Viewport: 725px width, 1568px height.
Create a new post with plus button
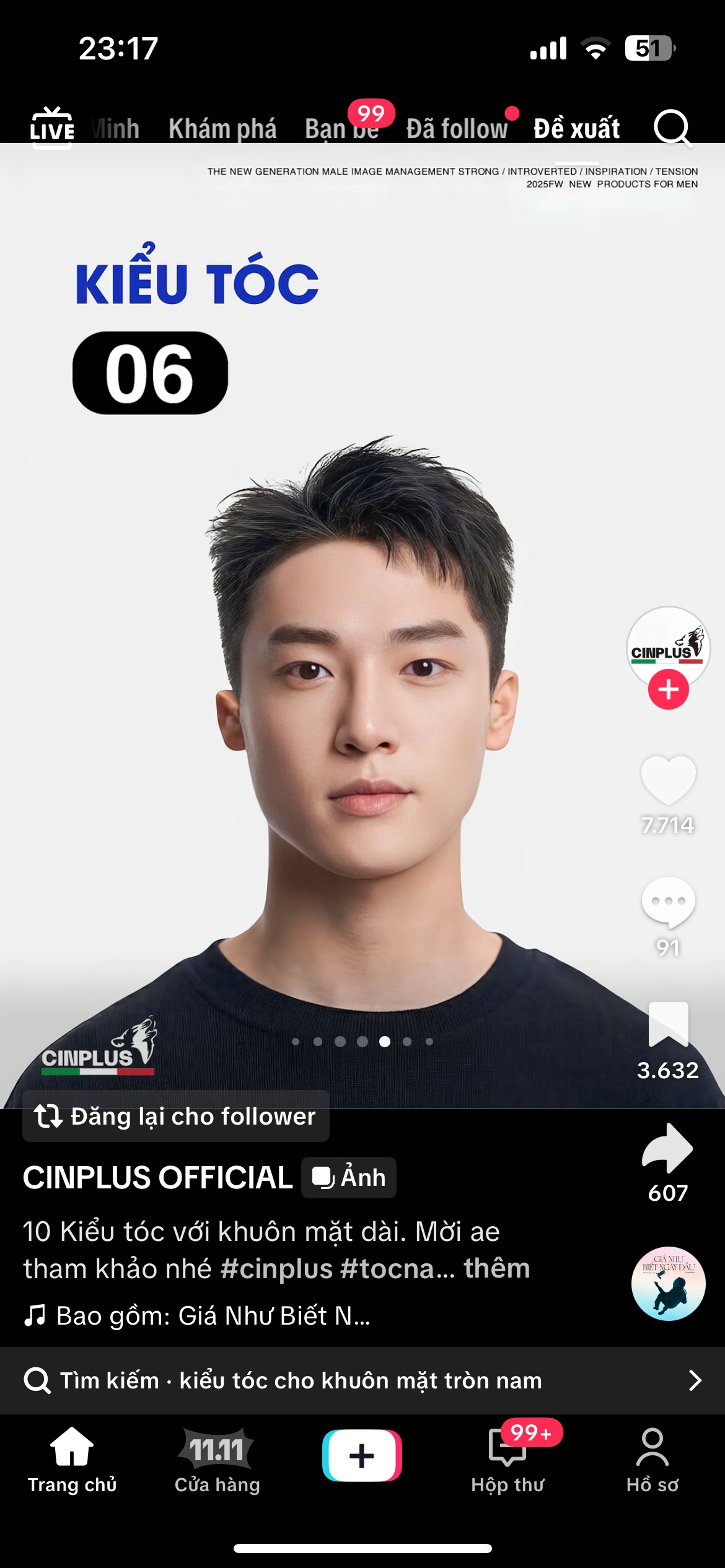coord(362,1455)
